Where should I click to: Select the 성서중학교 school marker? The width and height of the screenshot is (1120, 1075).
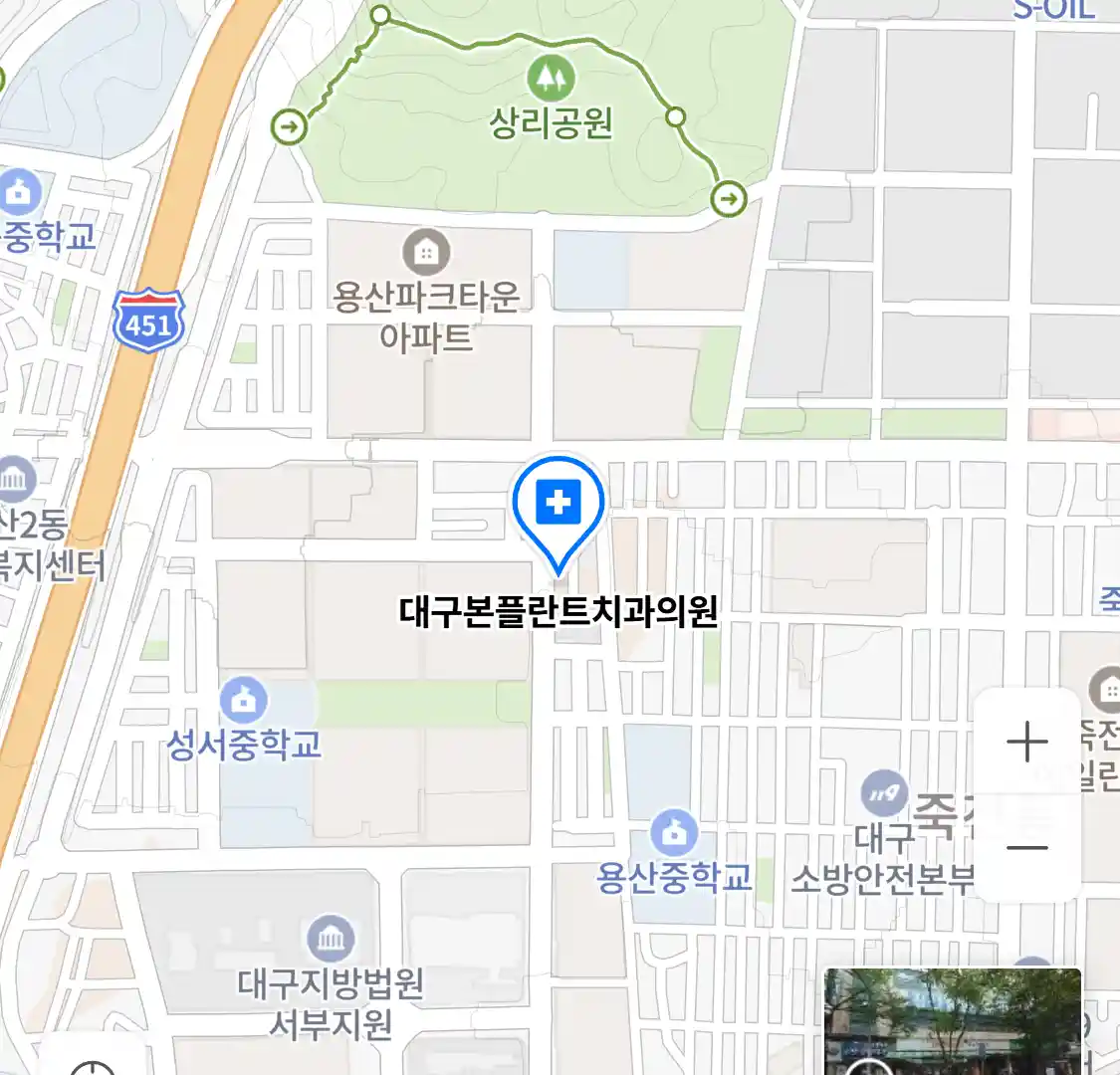pos(243,701)
